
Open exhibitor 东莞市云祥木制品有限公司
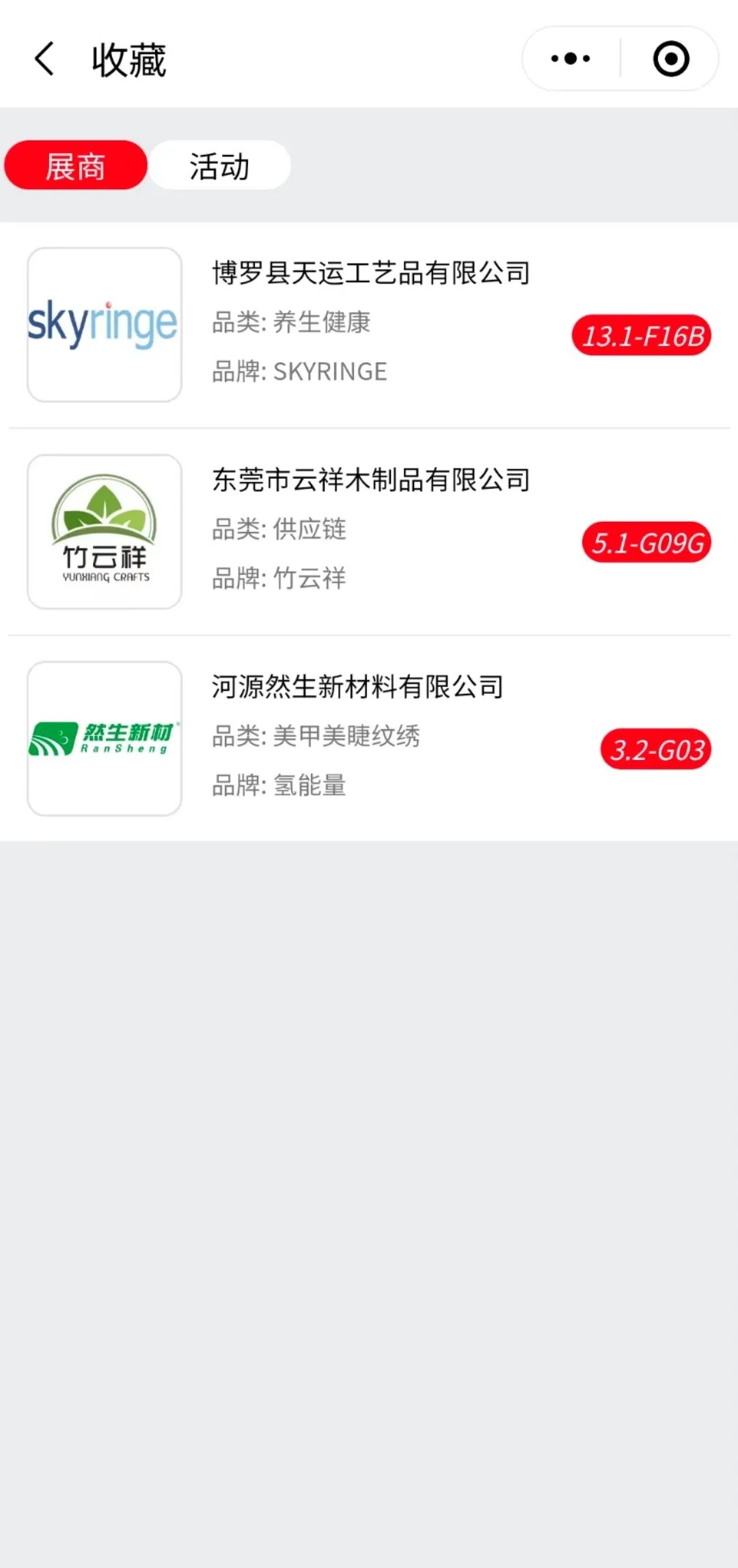(369, 532)
